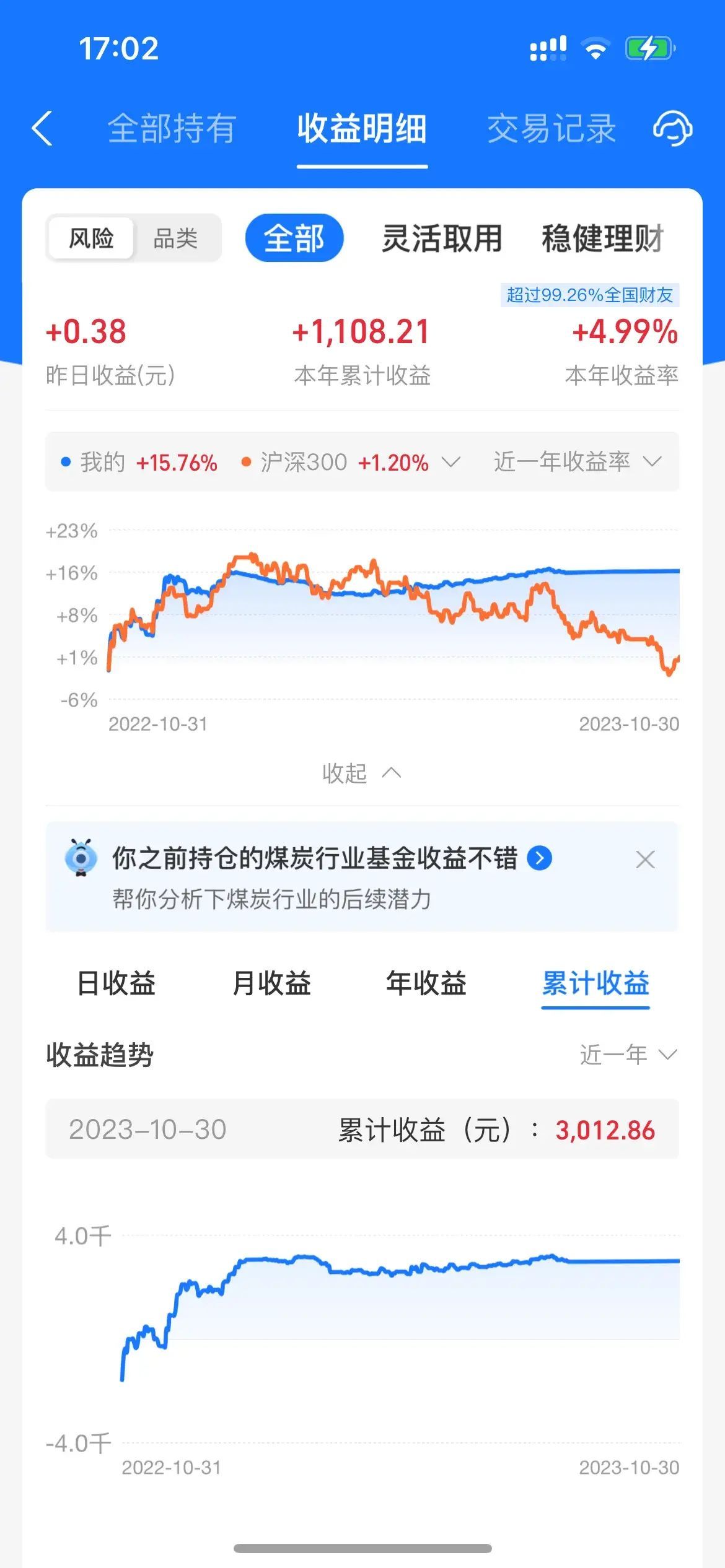Switch to the 年收益 tab

[x=426, y=983]
